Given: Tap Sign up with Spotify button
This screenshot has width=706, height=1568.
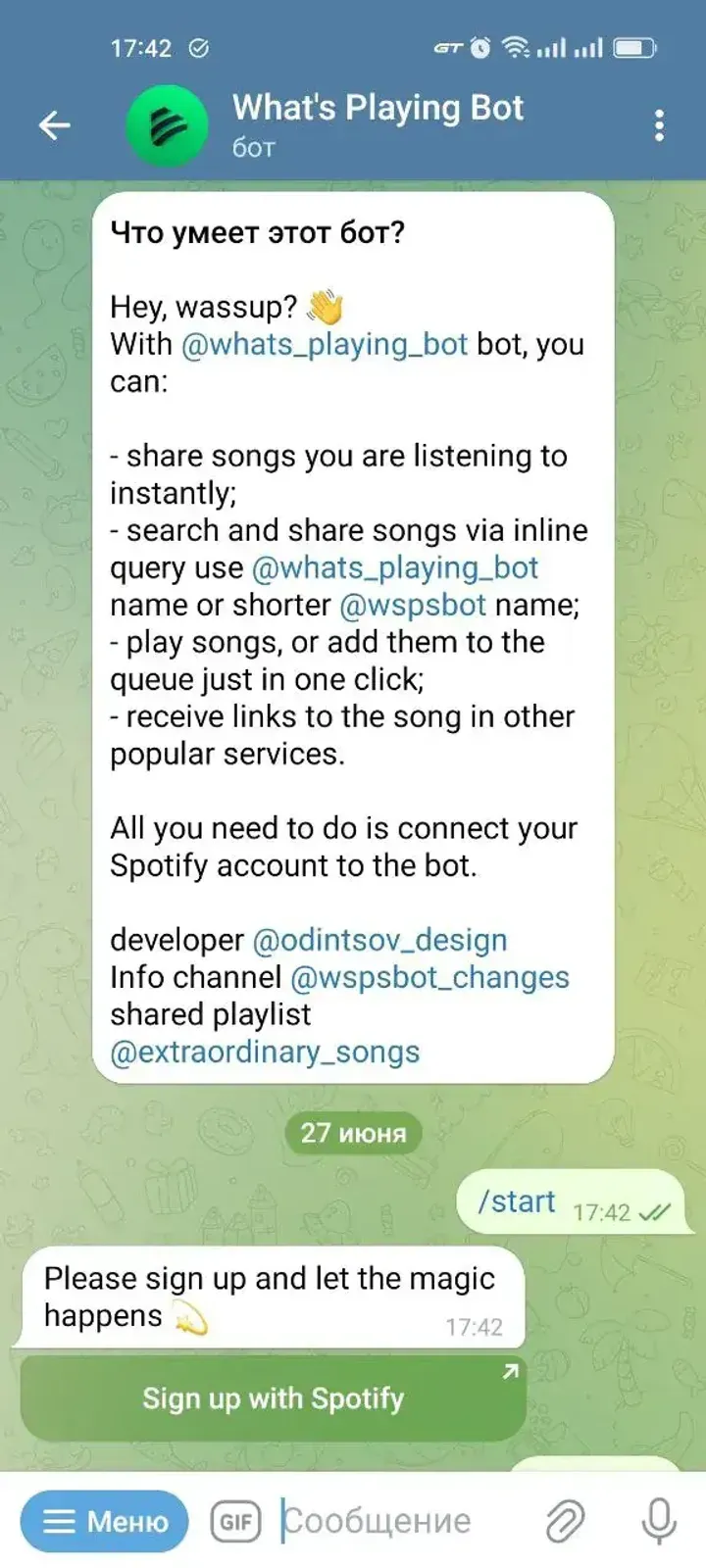Looking at the screenshot, I should click(x=273, y=1398).
